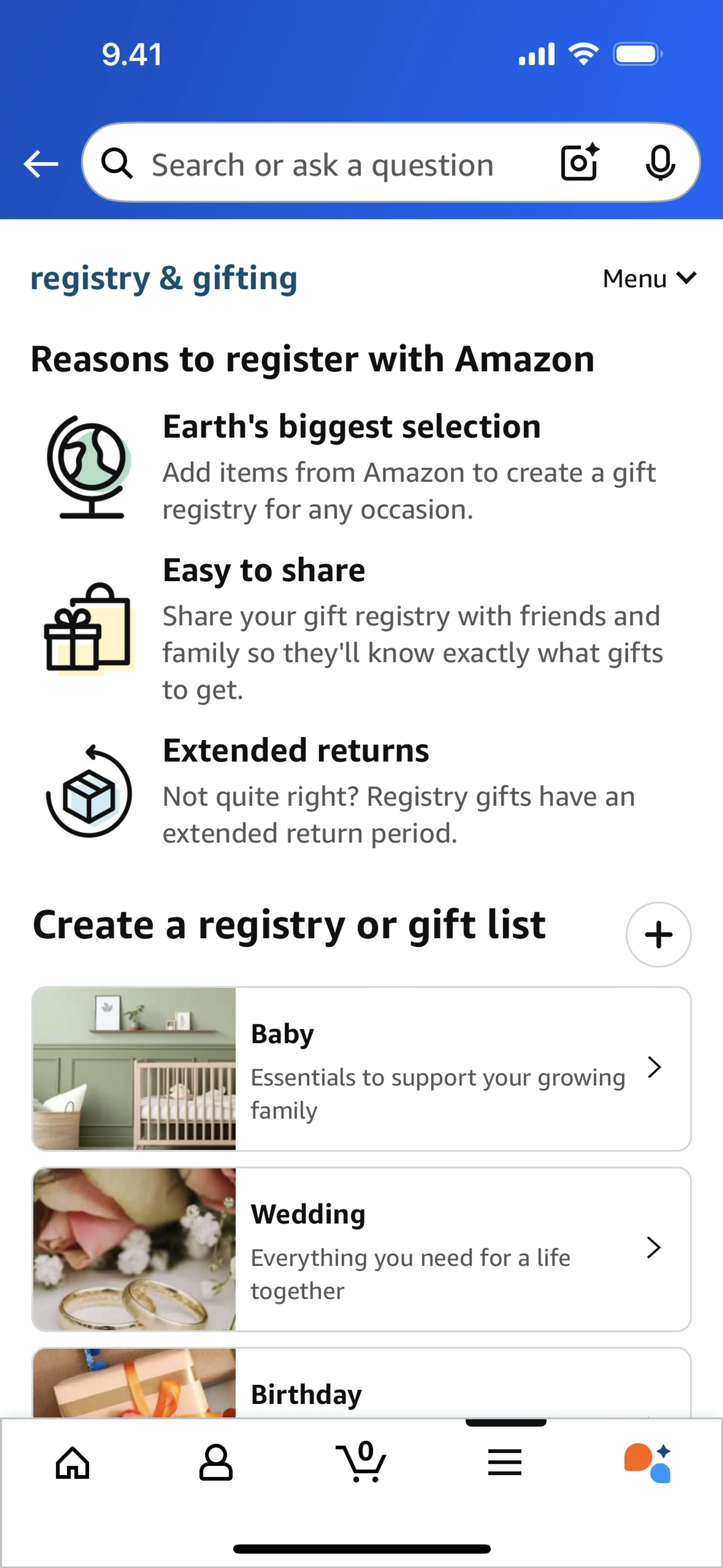
Task: Open the Wedding registry card
Action: tap(361, 1249)
